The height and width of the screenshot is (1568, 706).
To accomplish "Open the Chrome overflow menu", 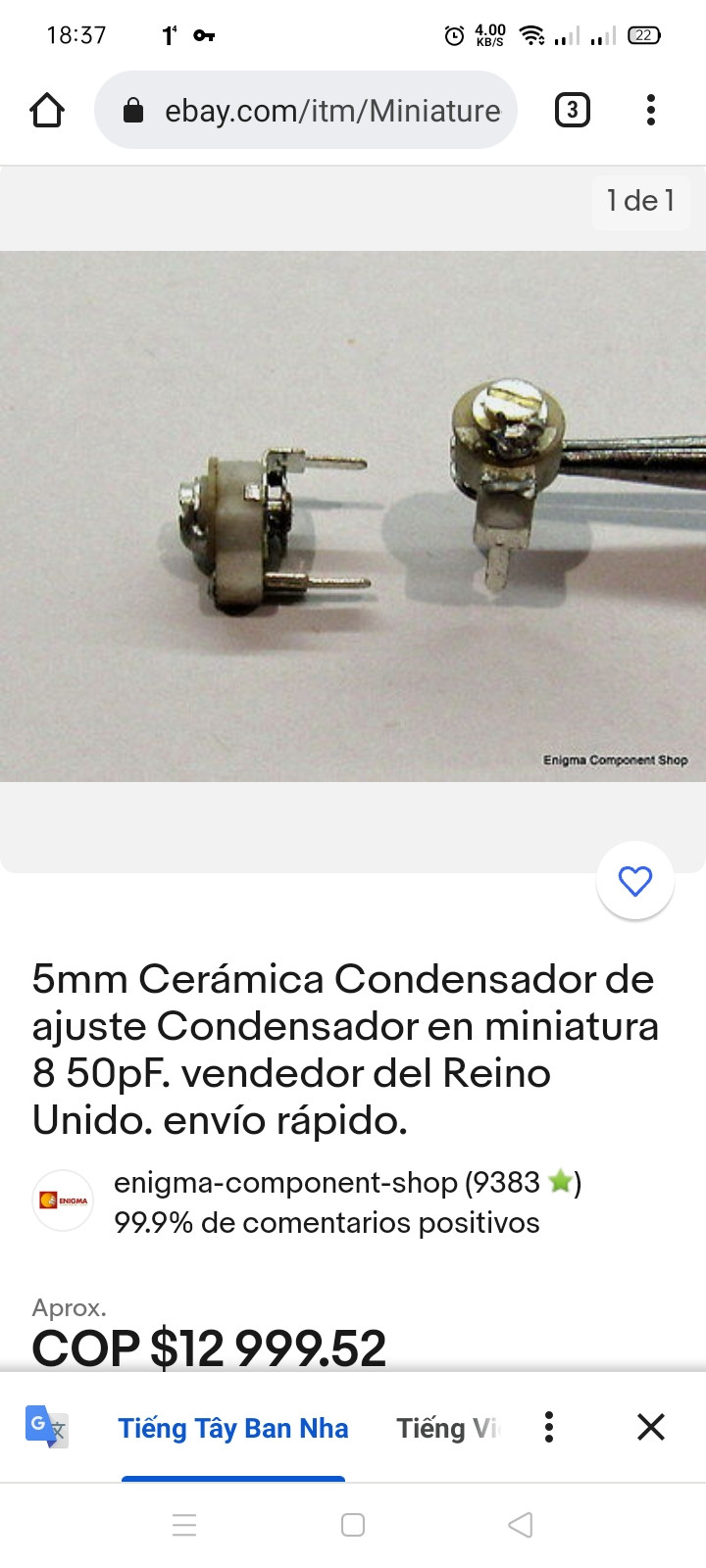I will pos(650,110).
